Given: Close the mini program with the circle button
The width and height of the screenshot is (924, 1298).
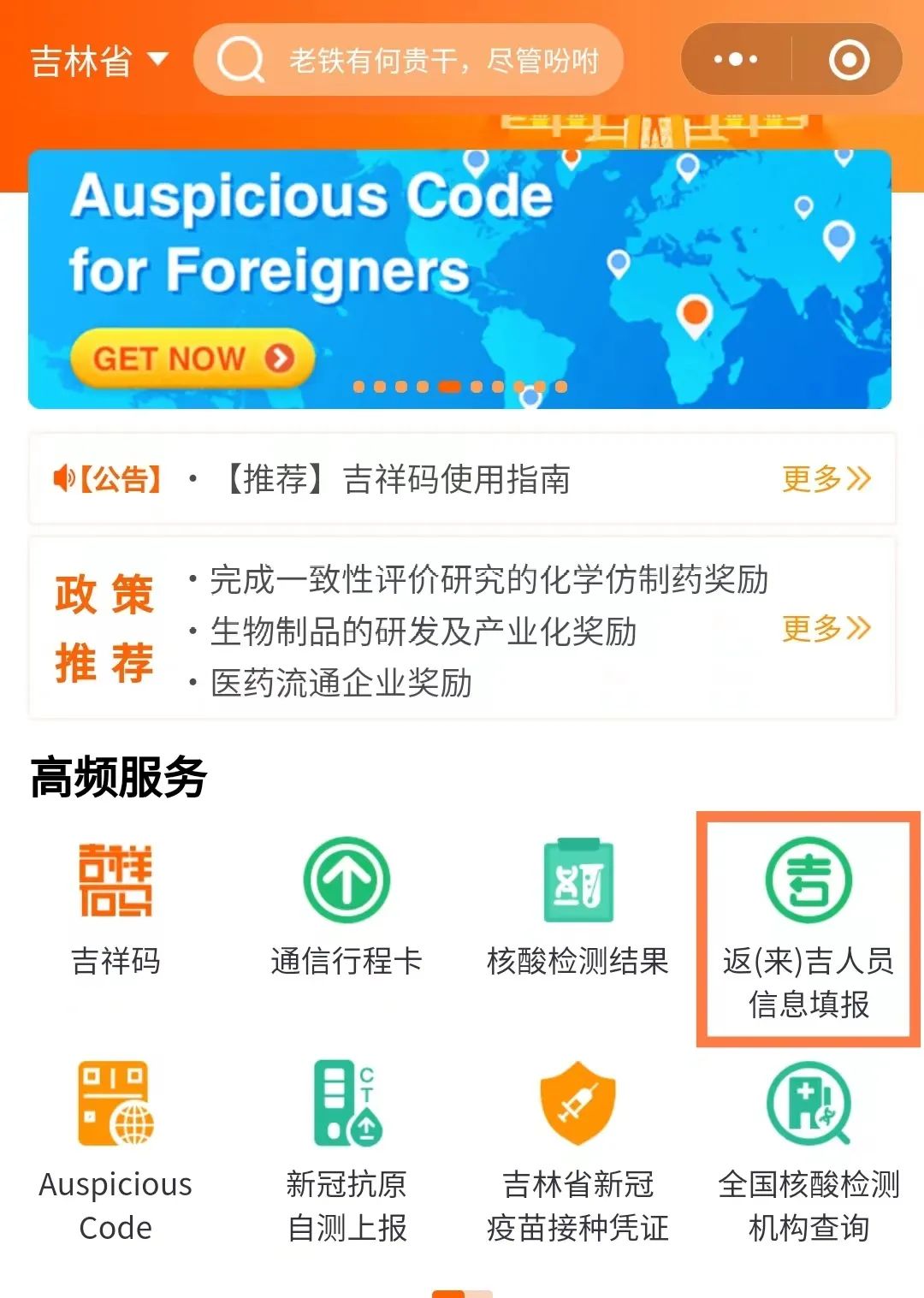Looking at the screenshot, I should pyautogui.click(x=849, y=60).
